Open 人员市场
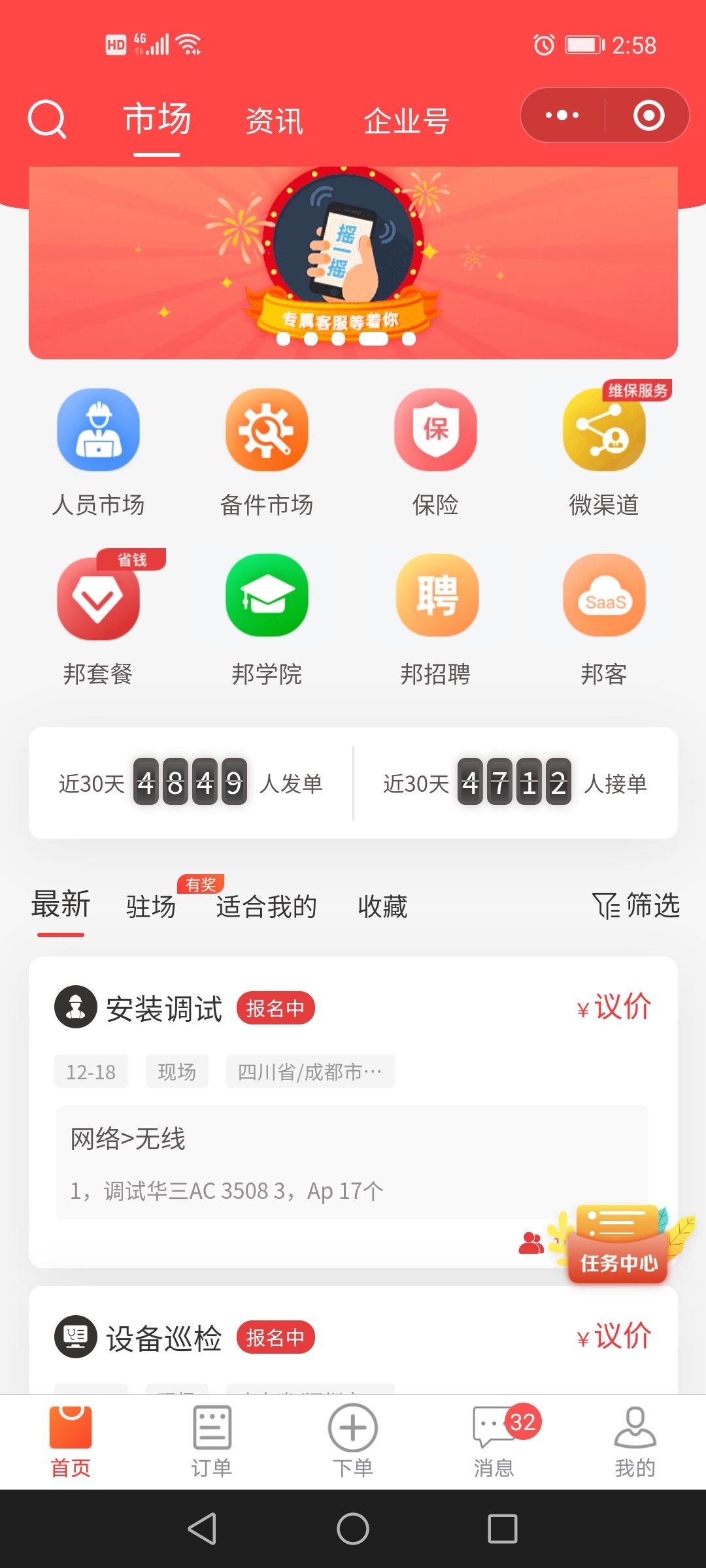706x1568 pixels. point(98,451)
